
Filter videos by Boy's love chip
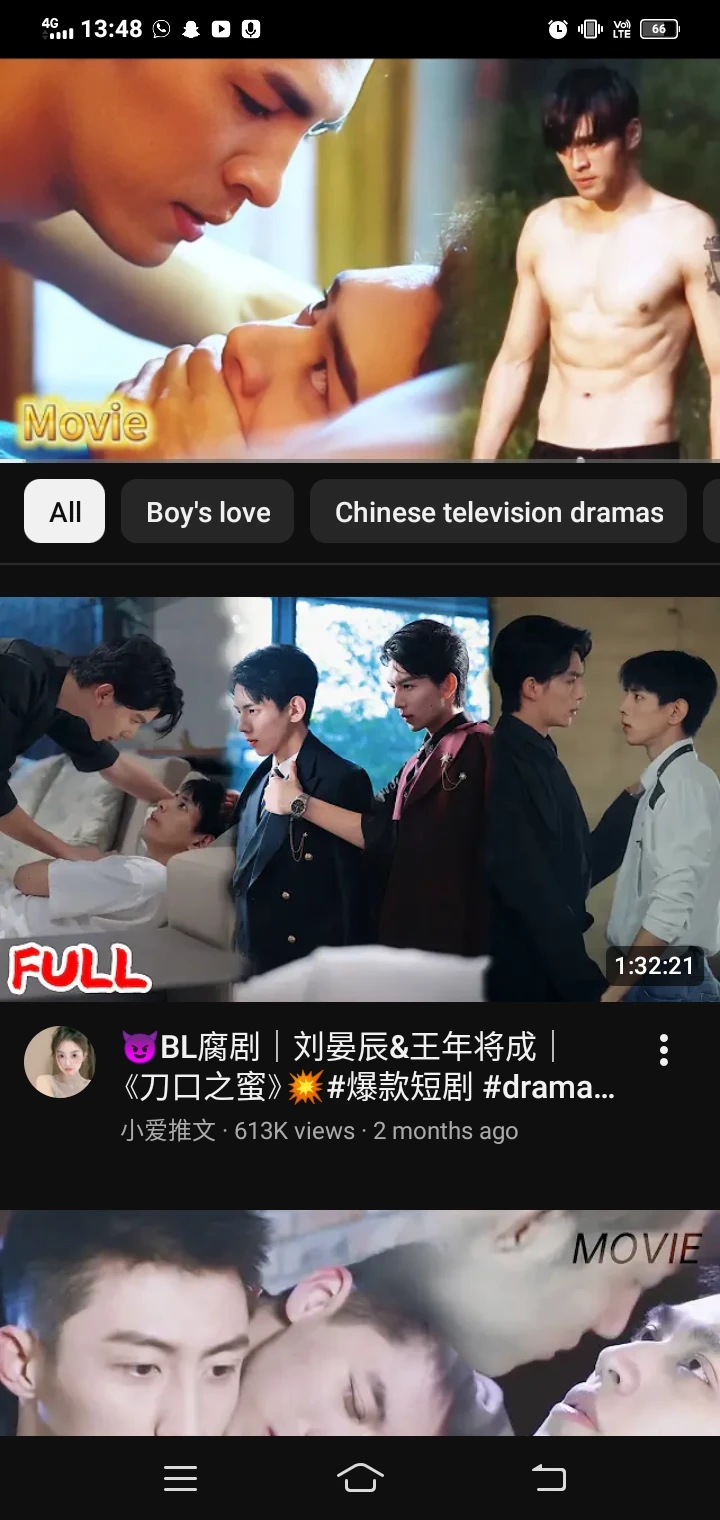(208, 512)
